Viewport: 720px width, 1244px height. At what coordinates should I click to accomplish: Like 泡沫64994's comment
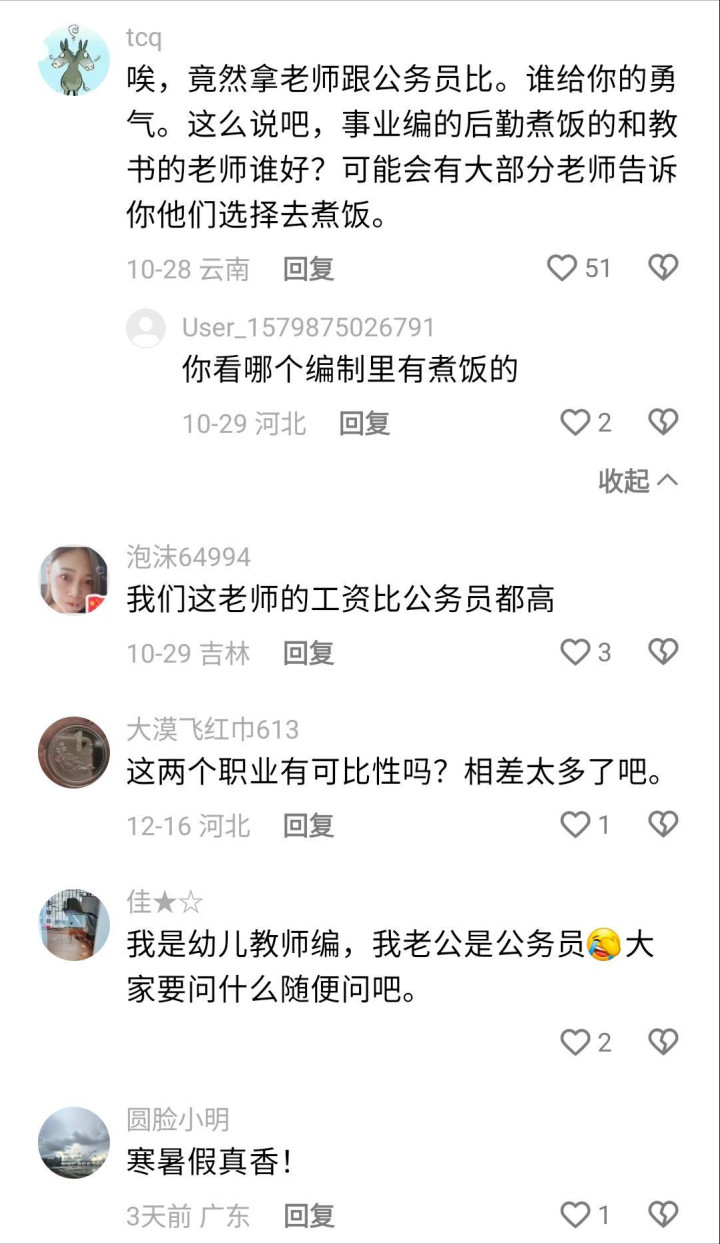point(575,653)
